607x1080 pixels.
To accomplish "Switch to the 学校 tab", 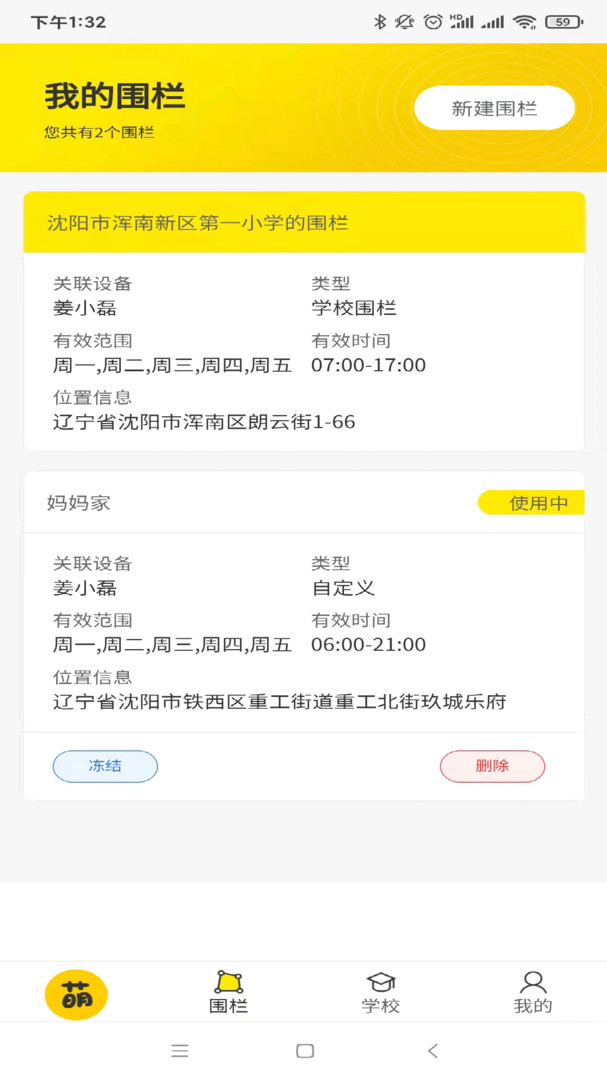I will coord(380,993).
